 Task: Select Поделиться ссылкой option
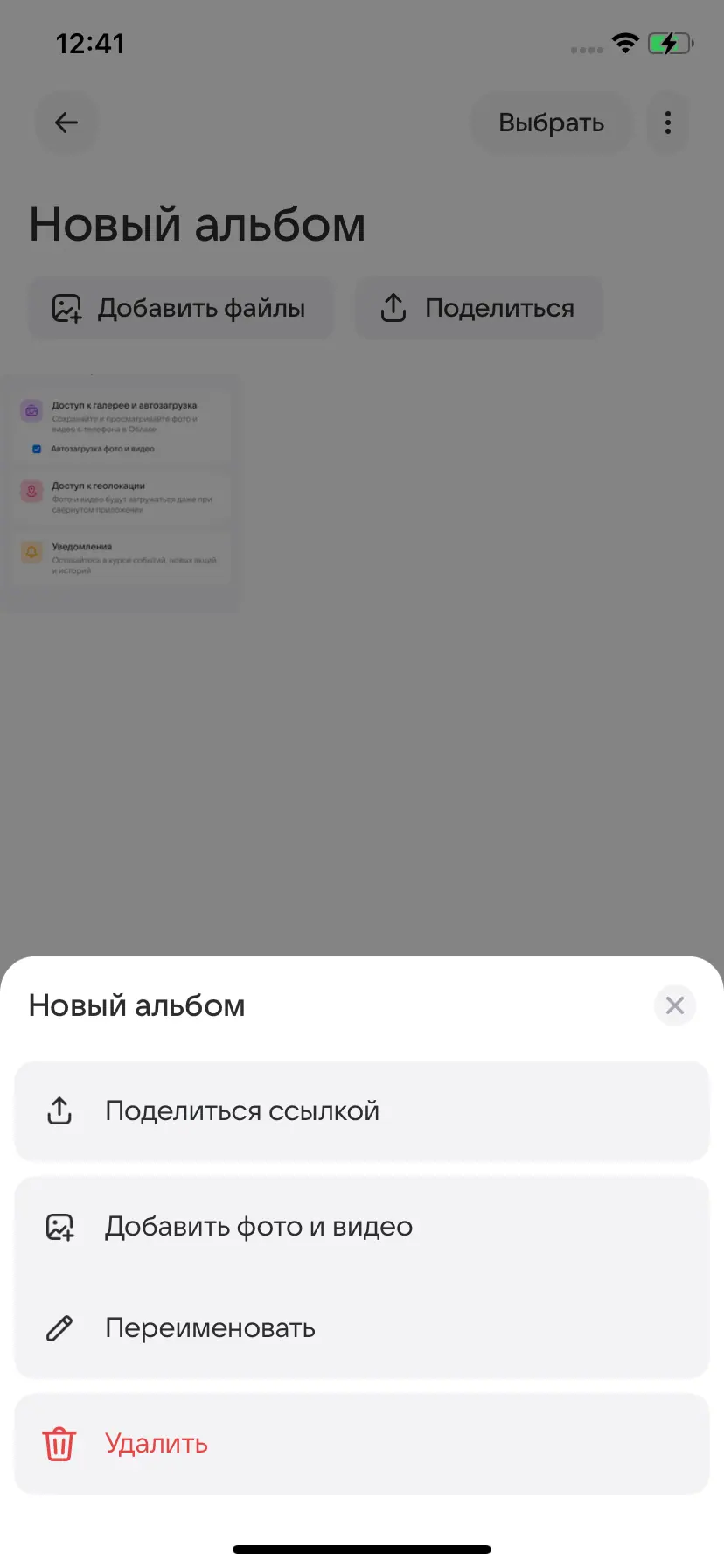(x=361, y=1111)
